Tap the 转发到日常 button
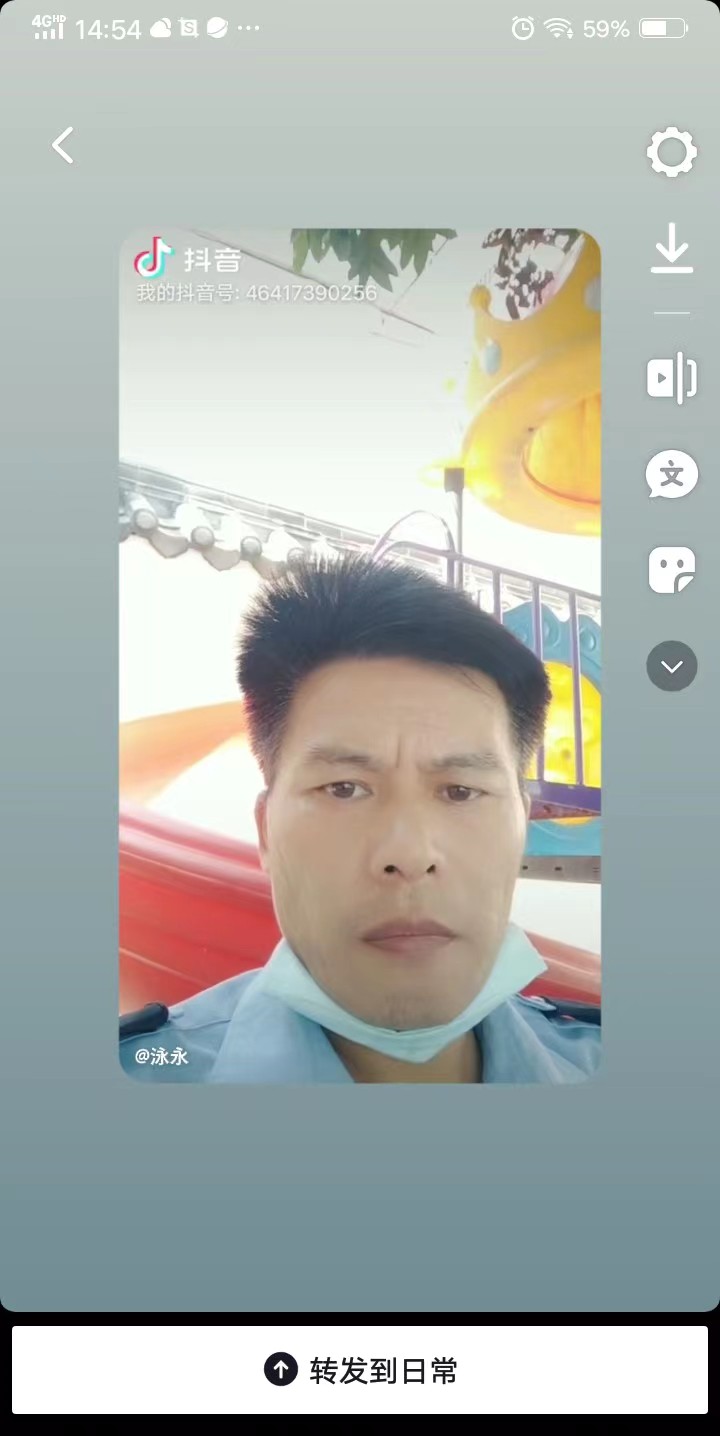This screenshot has height=1436, width=720. pyautogui.click(x=360, y=1369)
